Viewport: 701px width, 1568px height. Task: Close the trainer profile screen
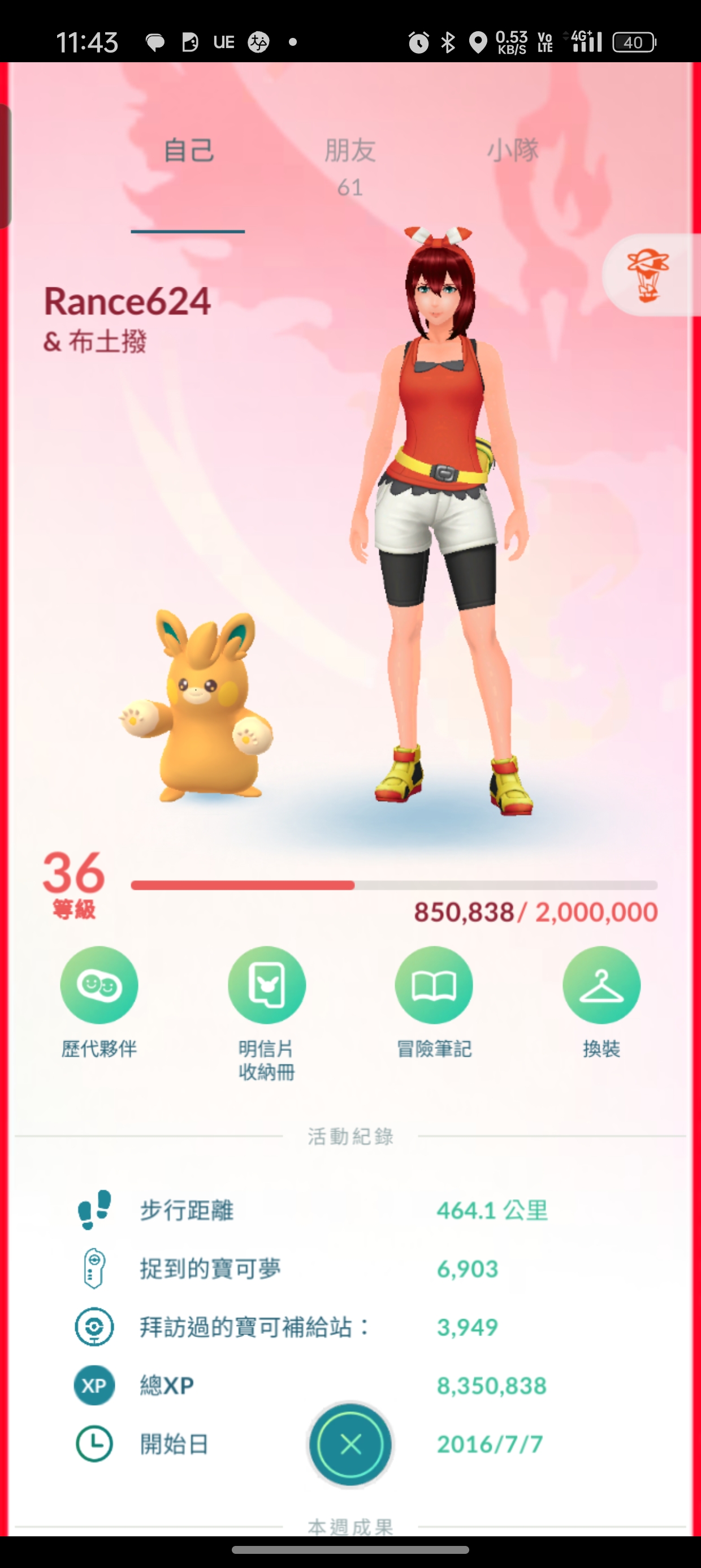tap(350, 1444)
